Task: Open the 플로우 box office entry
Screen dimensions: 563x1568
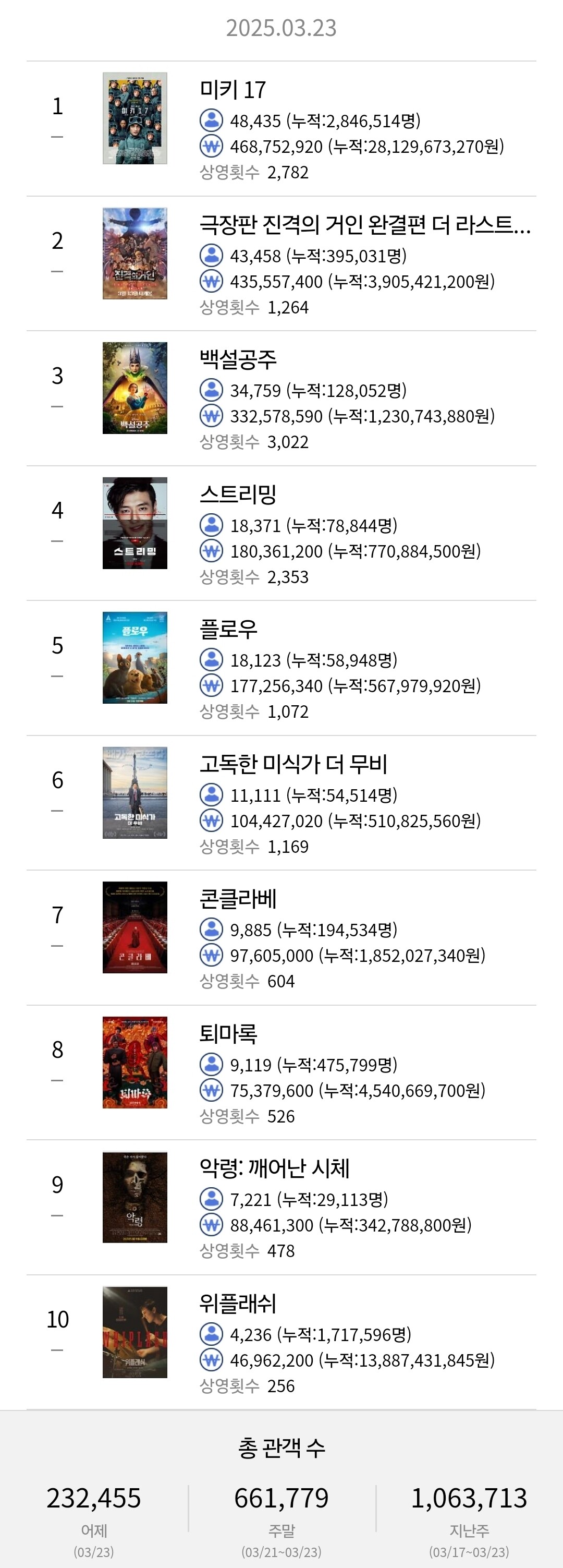Action: (x=281, y=668)
